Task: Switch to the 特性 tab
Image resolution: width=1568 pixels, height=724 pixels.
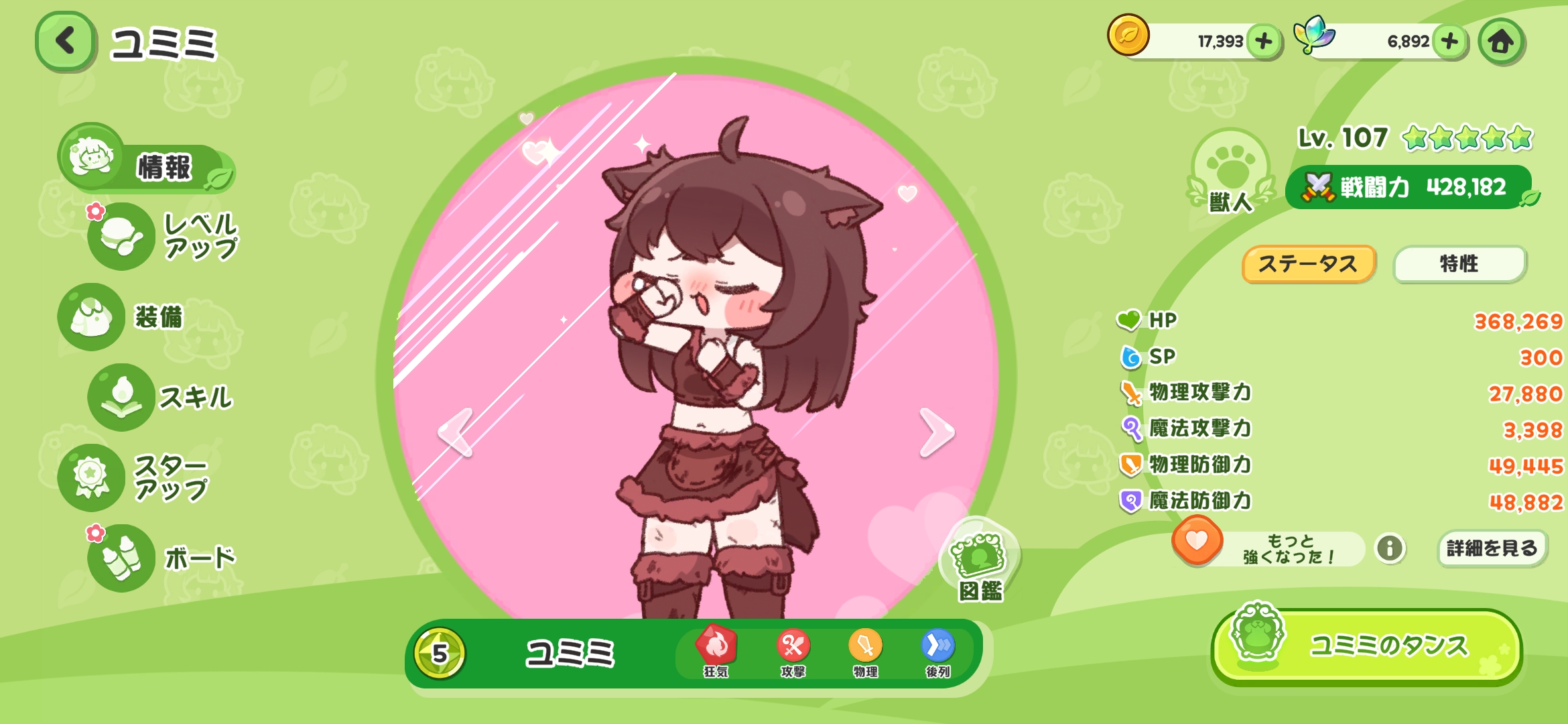Action: pyautogui.click(x=1459, y=264)
